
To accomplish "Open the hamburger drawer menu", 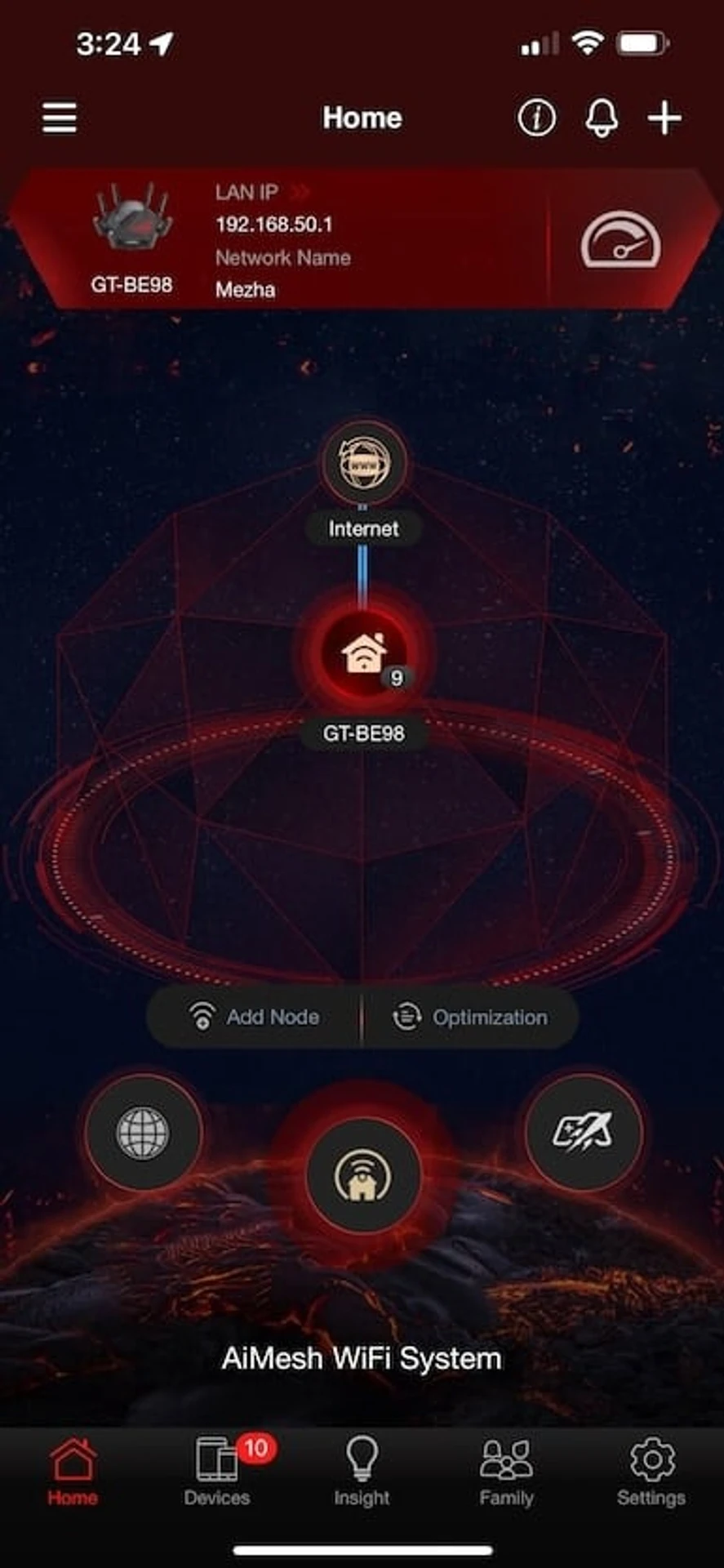I will coord(60,118).
